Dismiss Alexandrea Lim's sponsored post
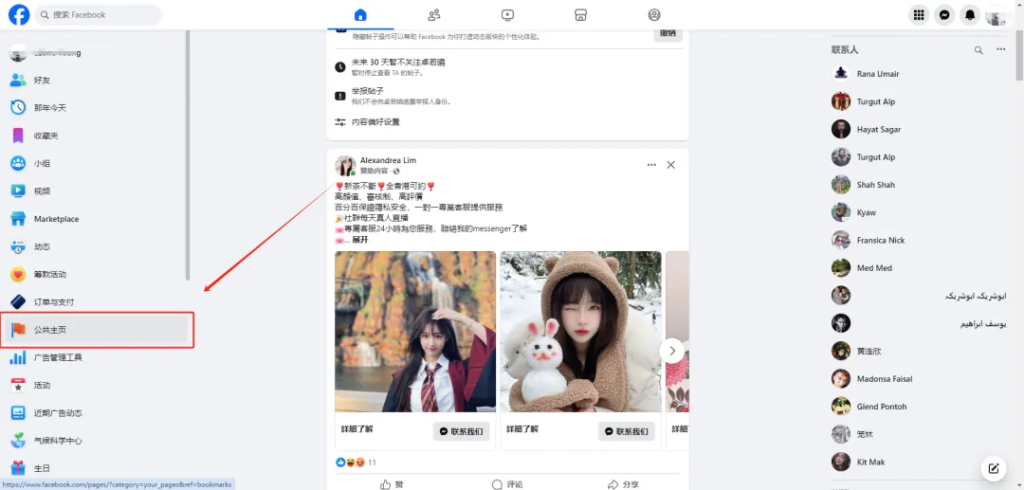1024x490 pixels. coord(671,164)
